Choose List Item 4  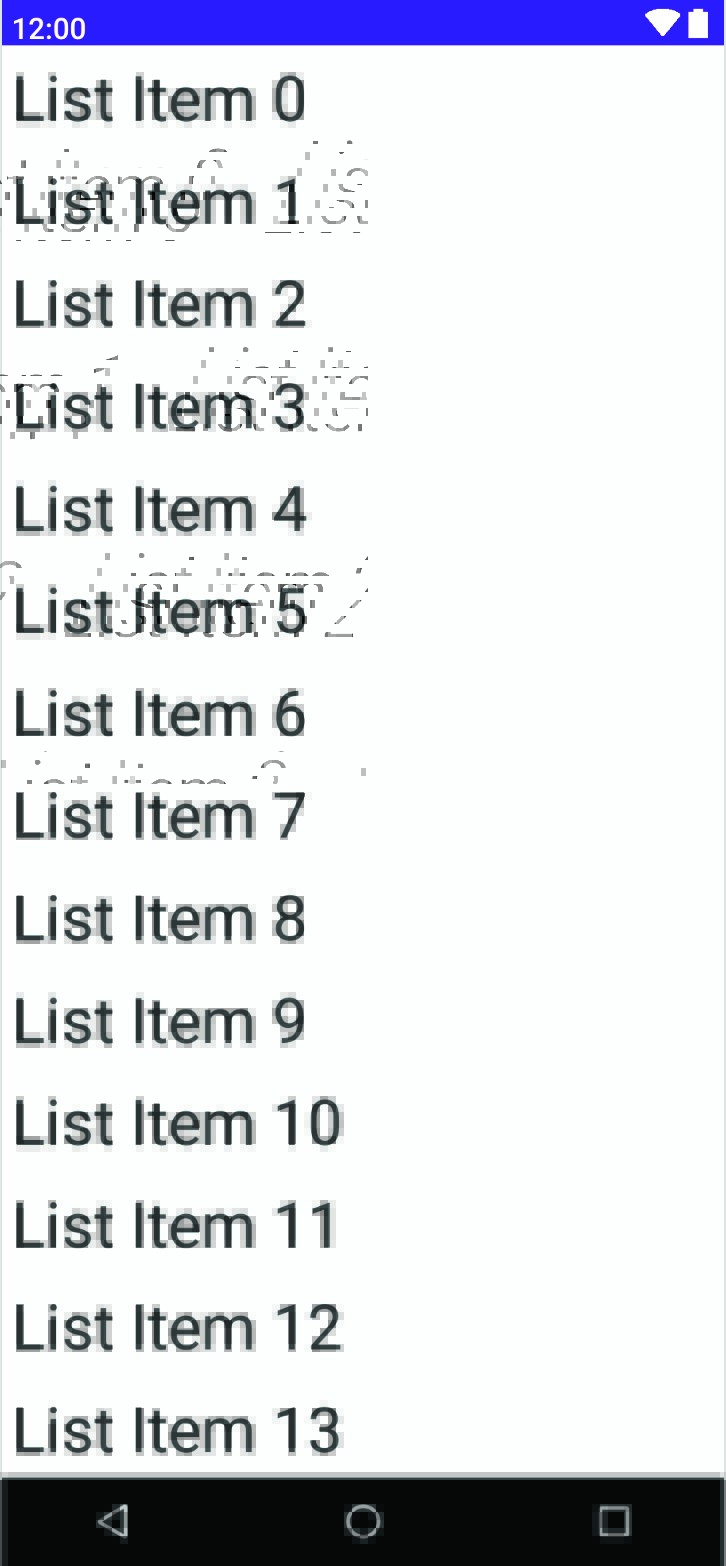click(x=363, y=508)
